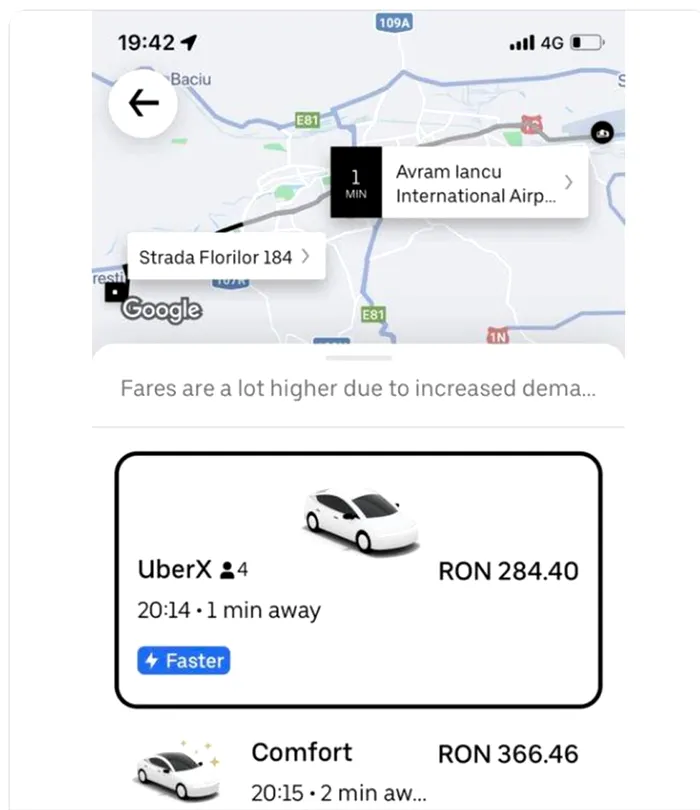Select the UberX ride option

[x=357, y=580]
